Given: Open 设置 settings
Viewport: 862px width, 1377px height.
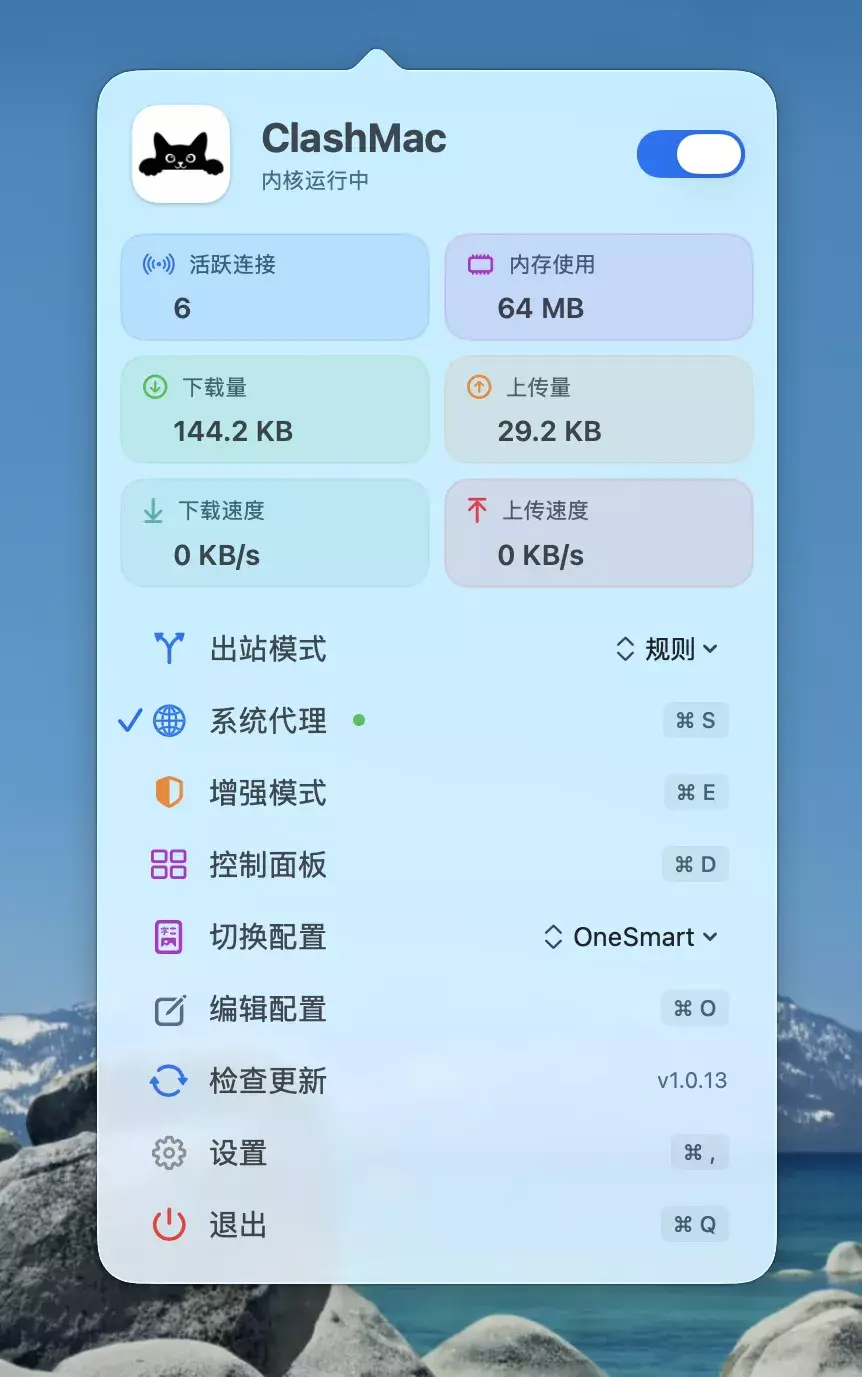Looking at the screenshot, I should (x=238, y=1153).
